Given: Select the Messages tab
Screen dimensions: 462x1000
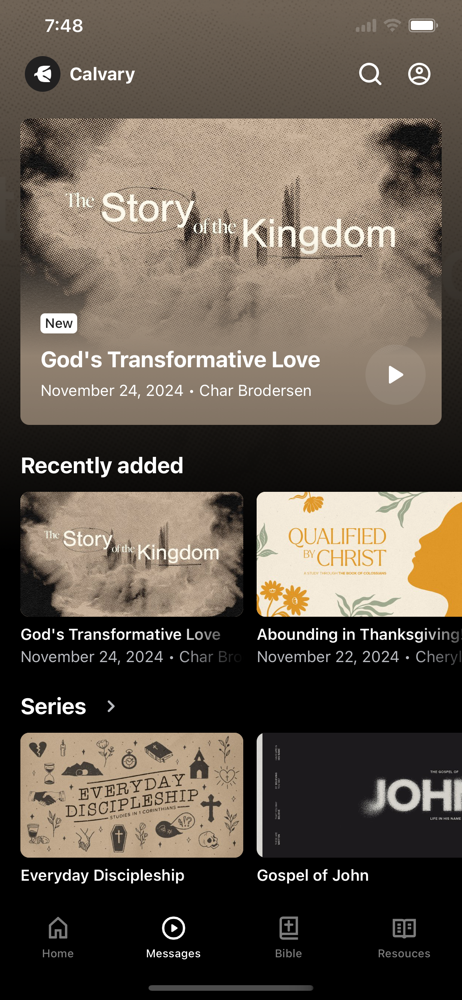Looking at the screenshot, I should pos(174,937).
